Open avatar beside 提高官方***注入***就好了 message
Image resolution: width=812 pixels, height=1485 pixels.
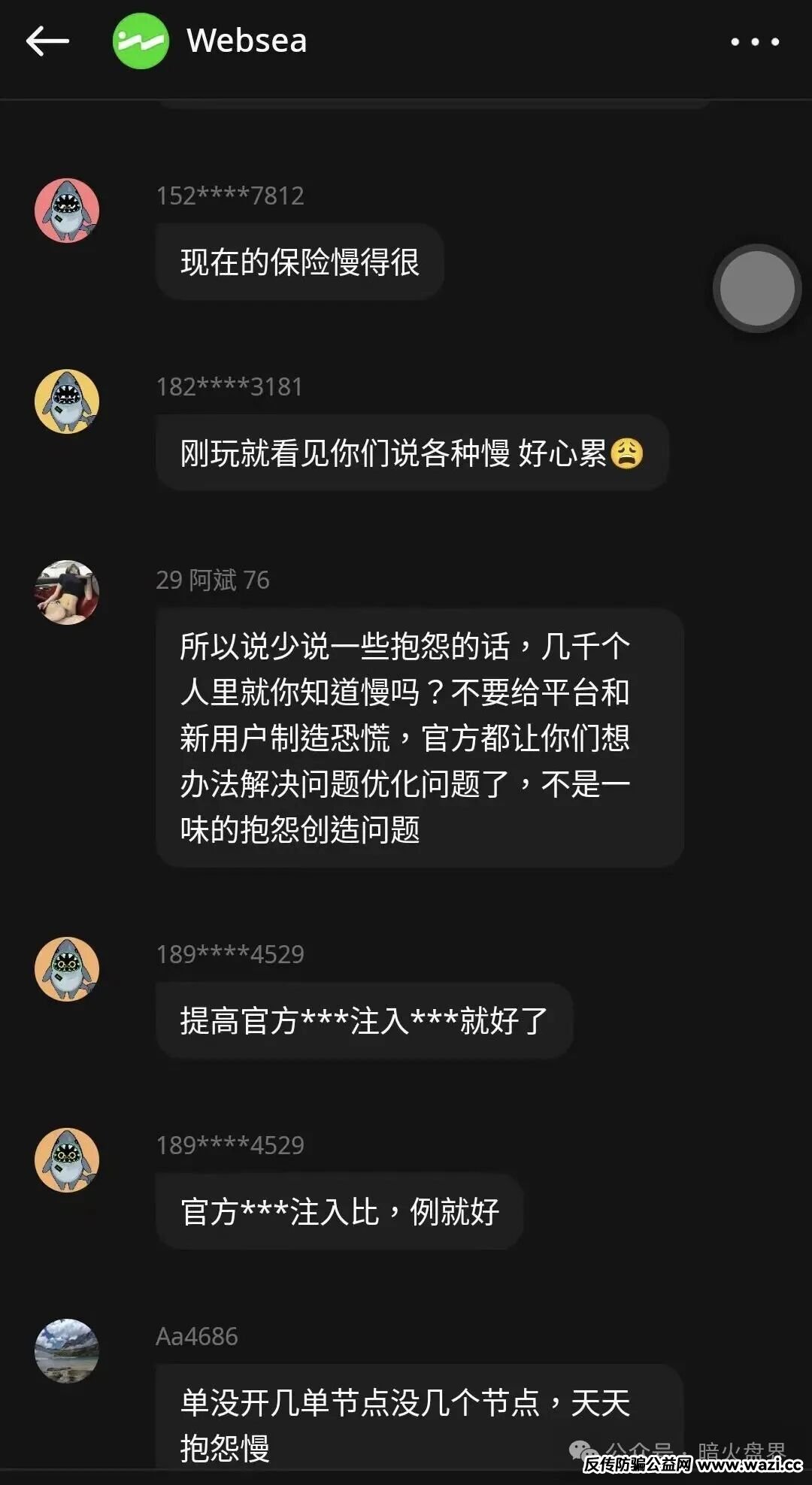click(67, 968)
